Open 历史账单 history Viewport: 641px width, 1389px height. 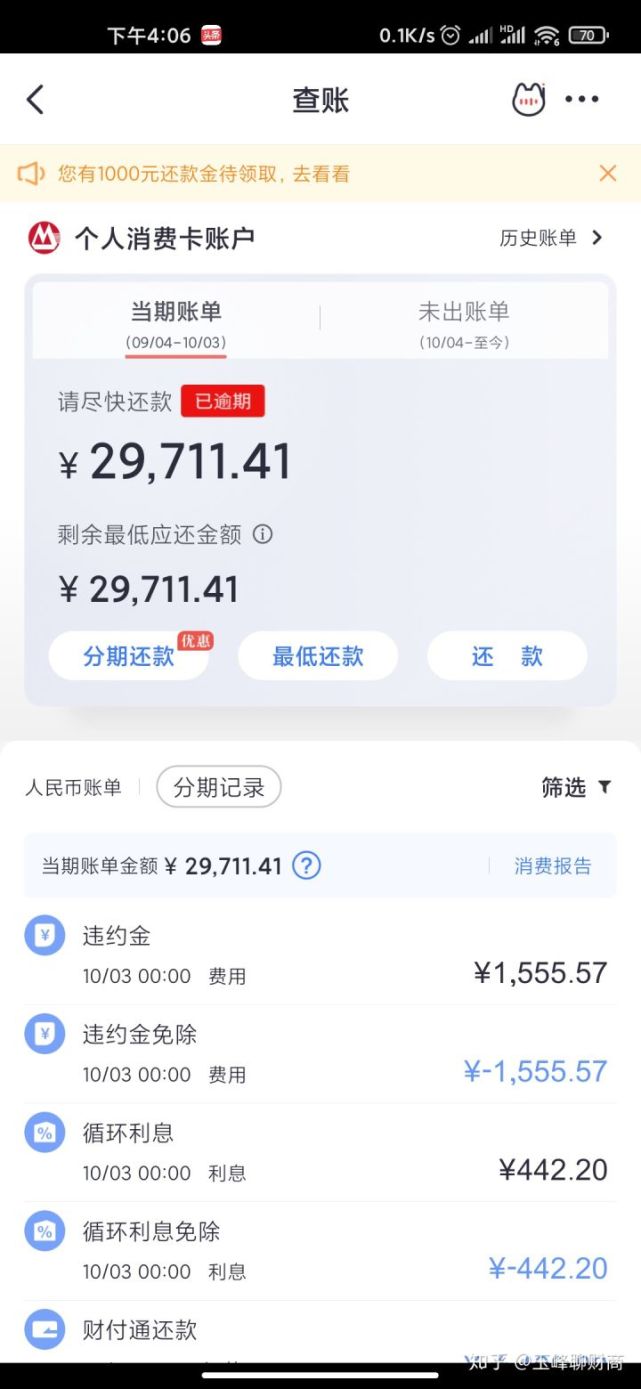point(551,238)
